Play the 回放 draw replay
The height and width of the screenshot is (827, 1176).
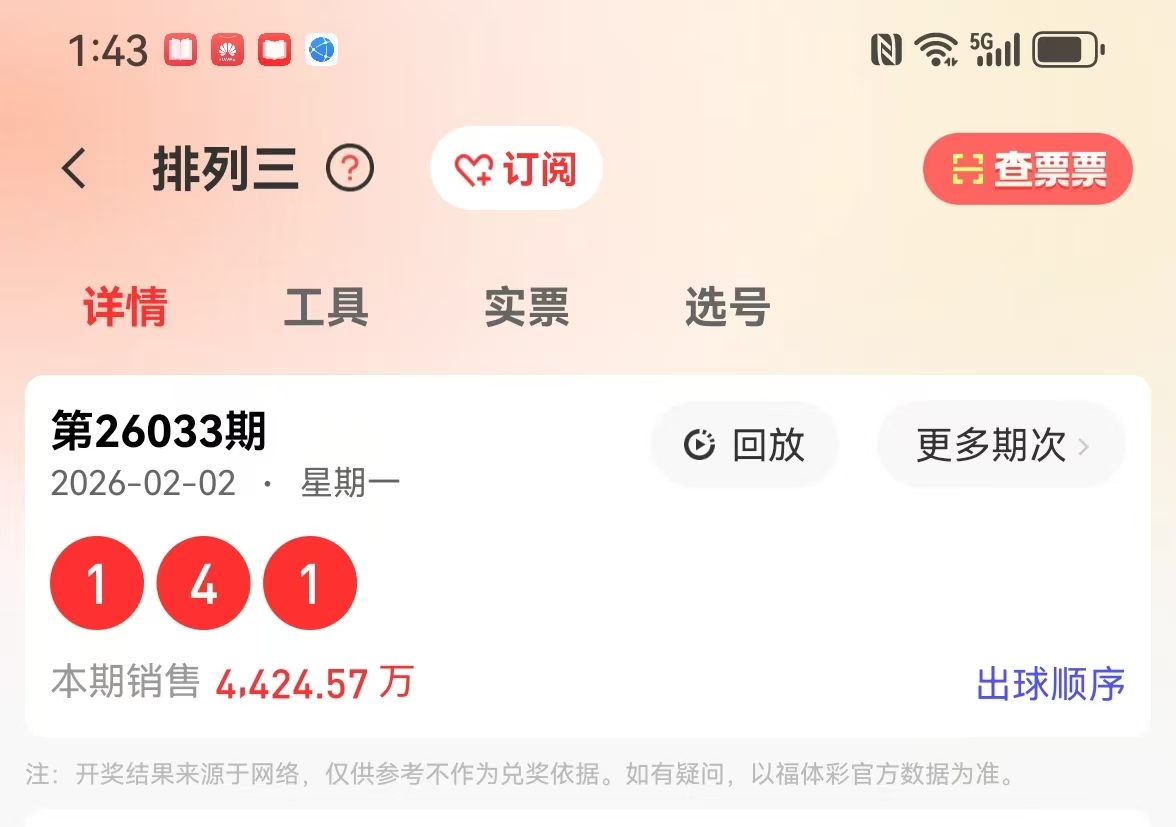coord(744,445)
